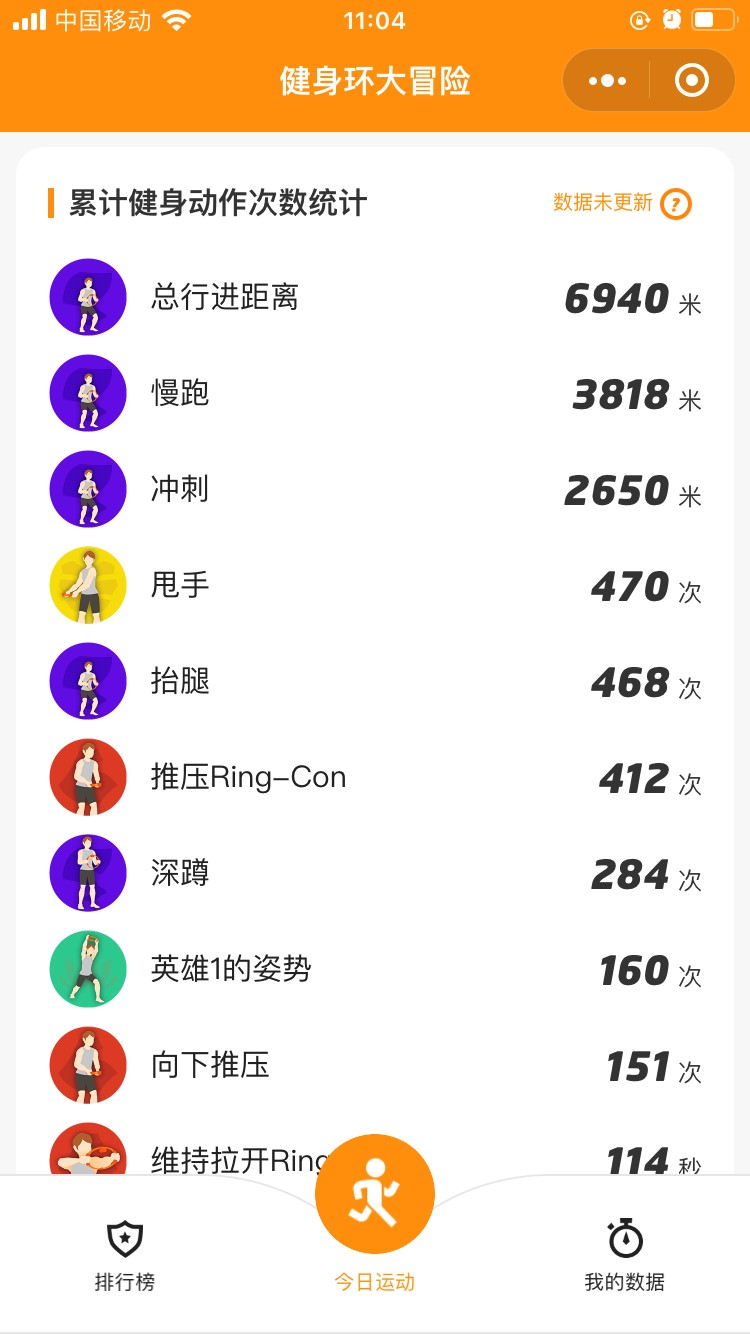Tap the question mark help icon

[x=676, y=204]
